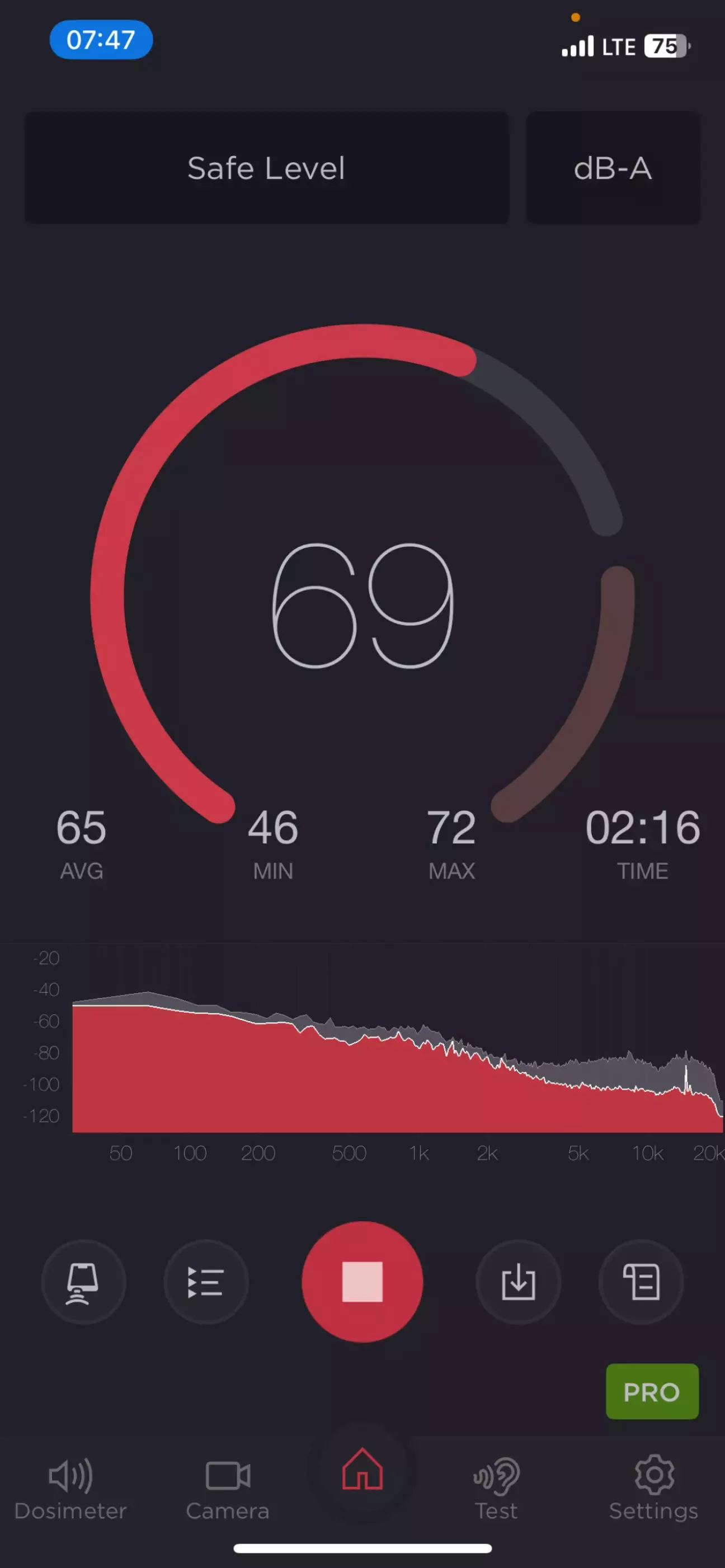Switch to the Dosimeter tab
Screen dimensions: 725x1568
pyautogui.click(x=70, y=1489)
